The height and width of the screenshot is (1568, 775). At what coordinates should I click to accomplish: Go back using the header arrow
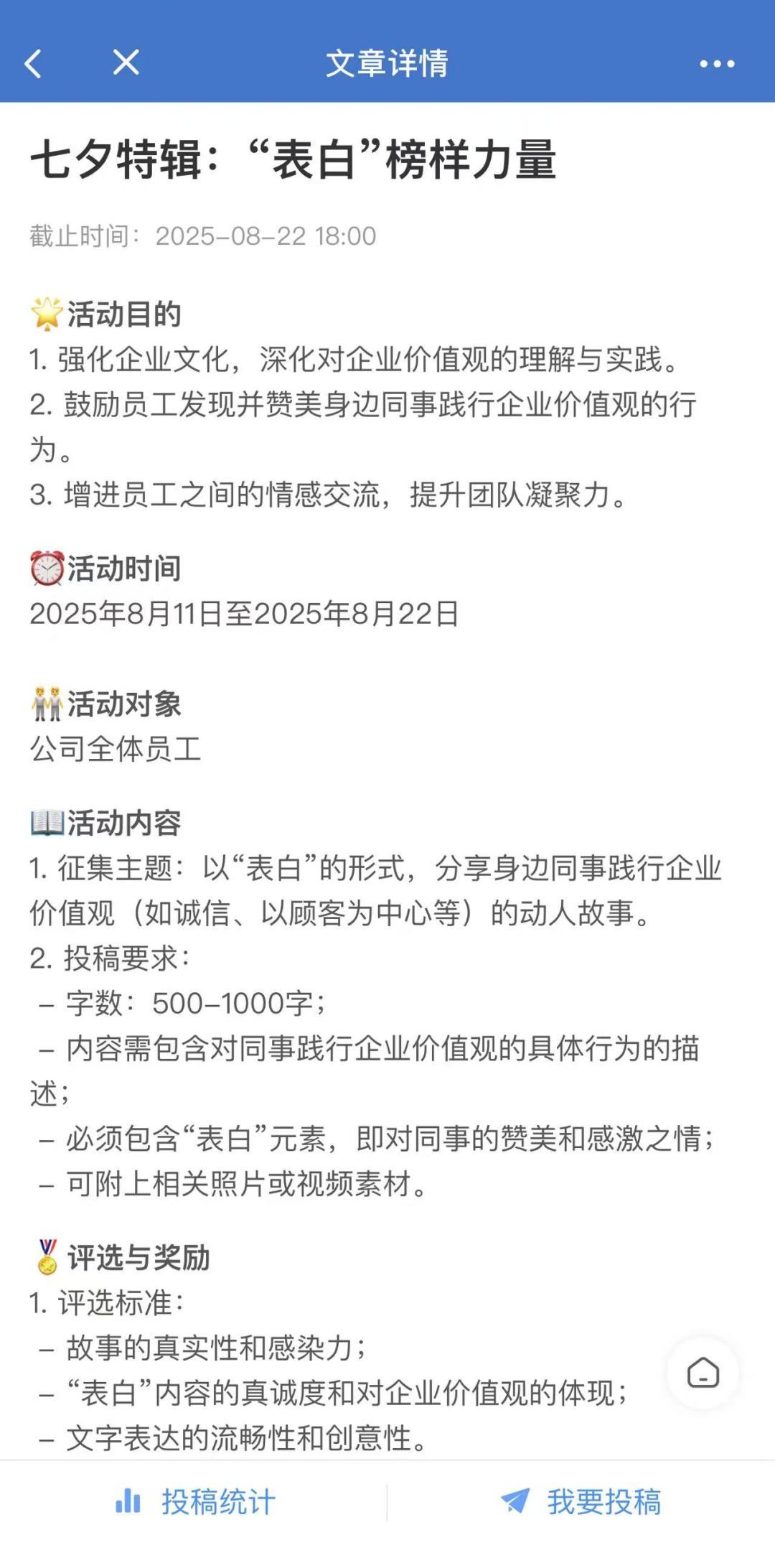[33, 63]
